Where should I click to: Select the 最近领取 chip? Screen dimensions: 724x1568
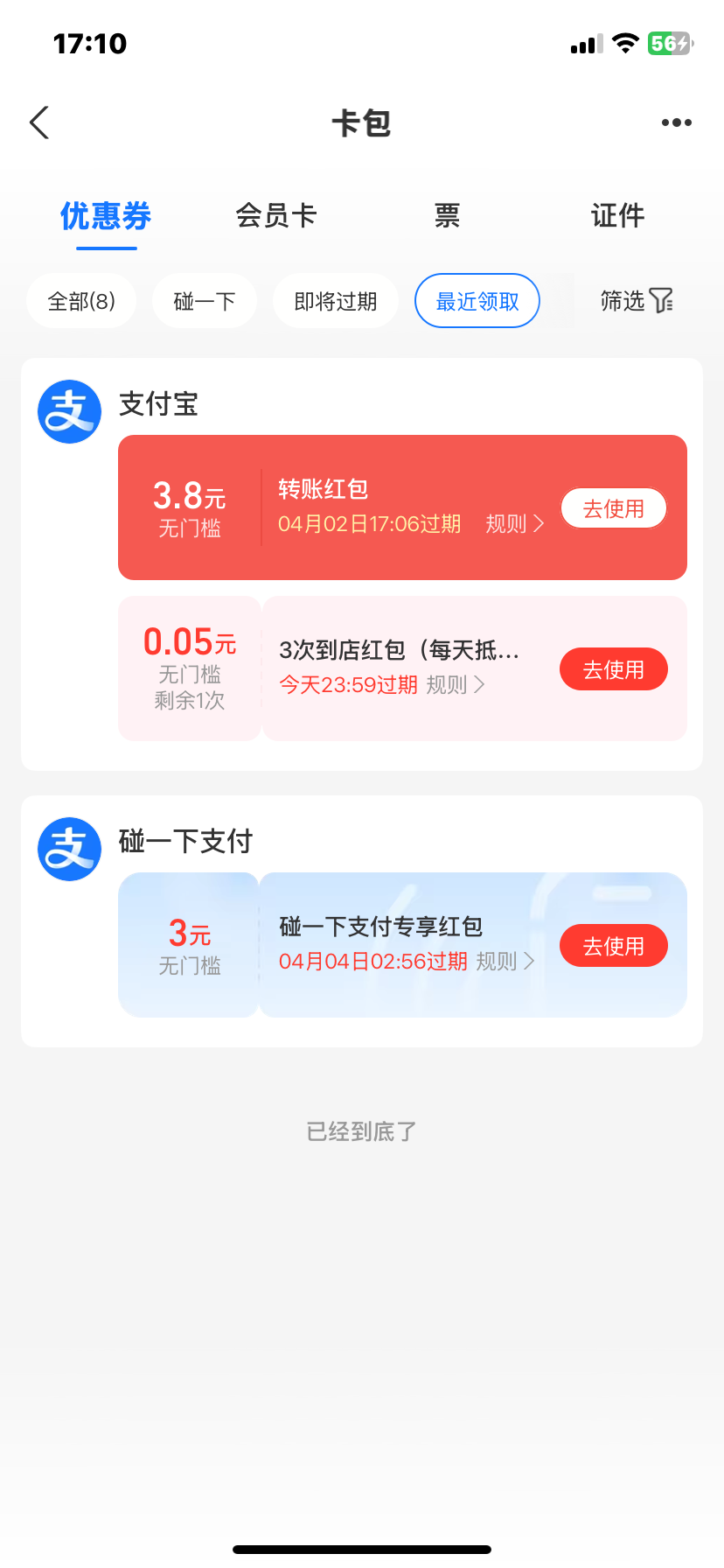[x=477, y=301]
